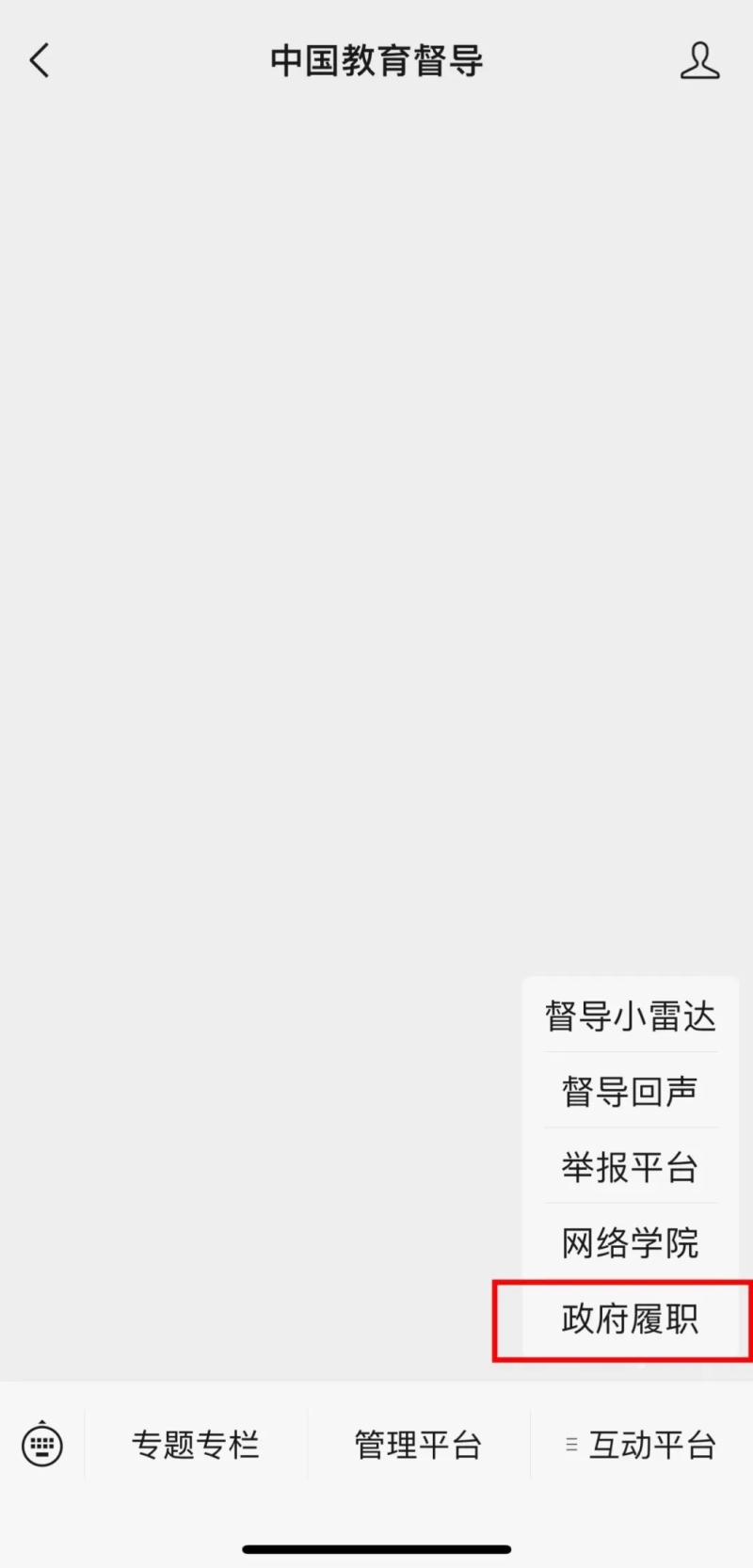Switch to keyboard input icon

pyautogui.click(x=42, y=1444)
